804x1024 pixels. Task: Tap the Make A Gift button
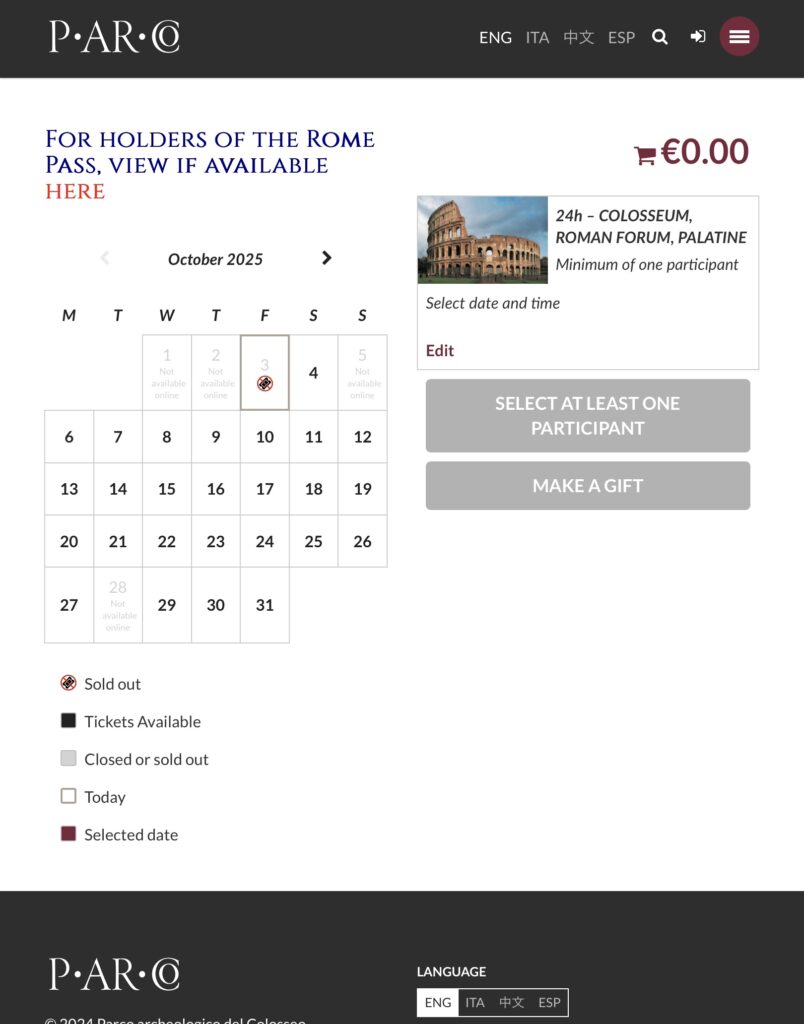point(587,486)
